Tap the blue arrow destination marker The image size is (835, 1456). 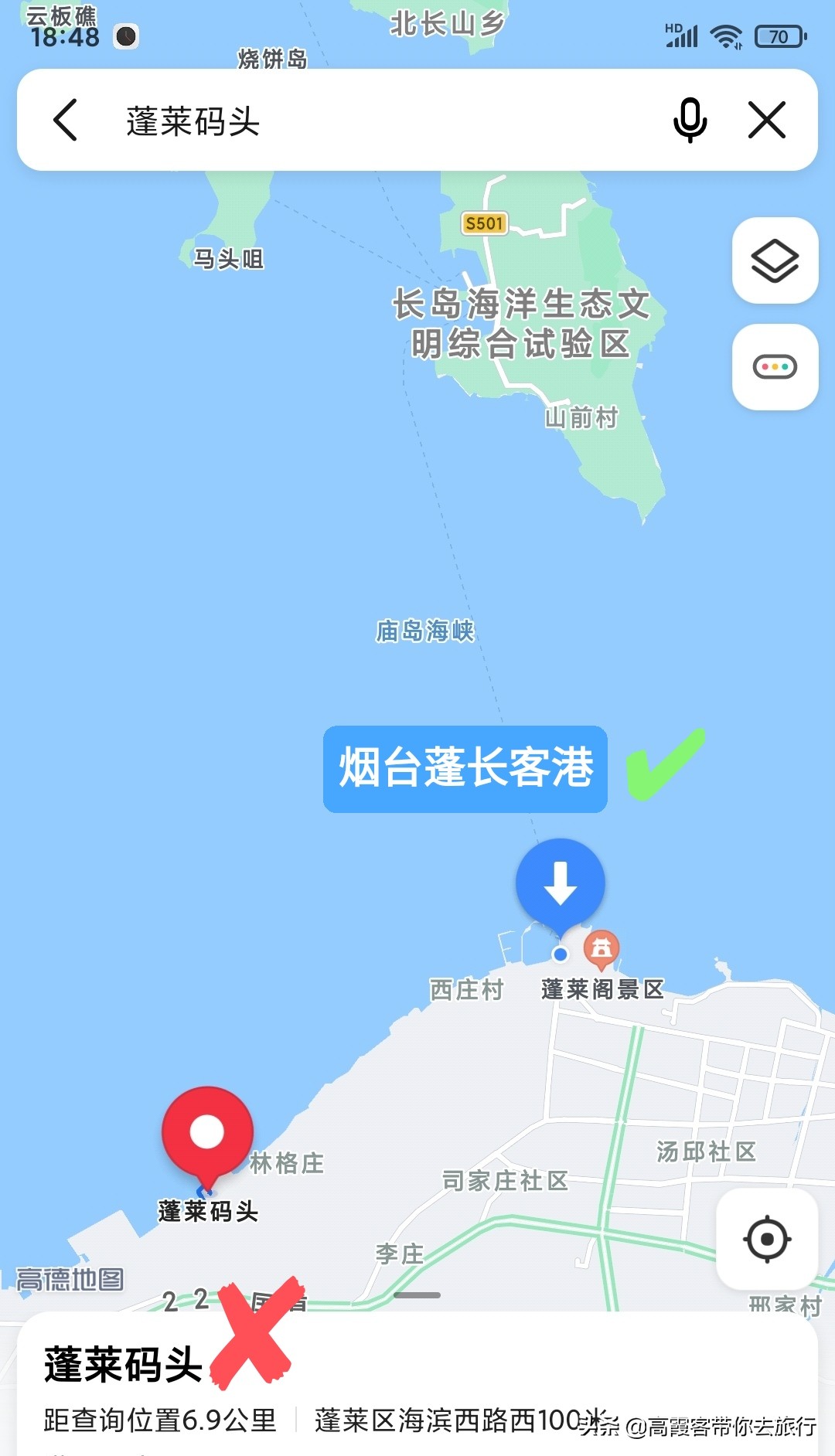pyautogui.click(x=561, y=883)
